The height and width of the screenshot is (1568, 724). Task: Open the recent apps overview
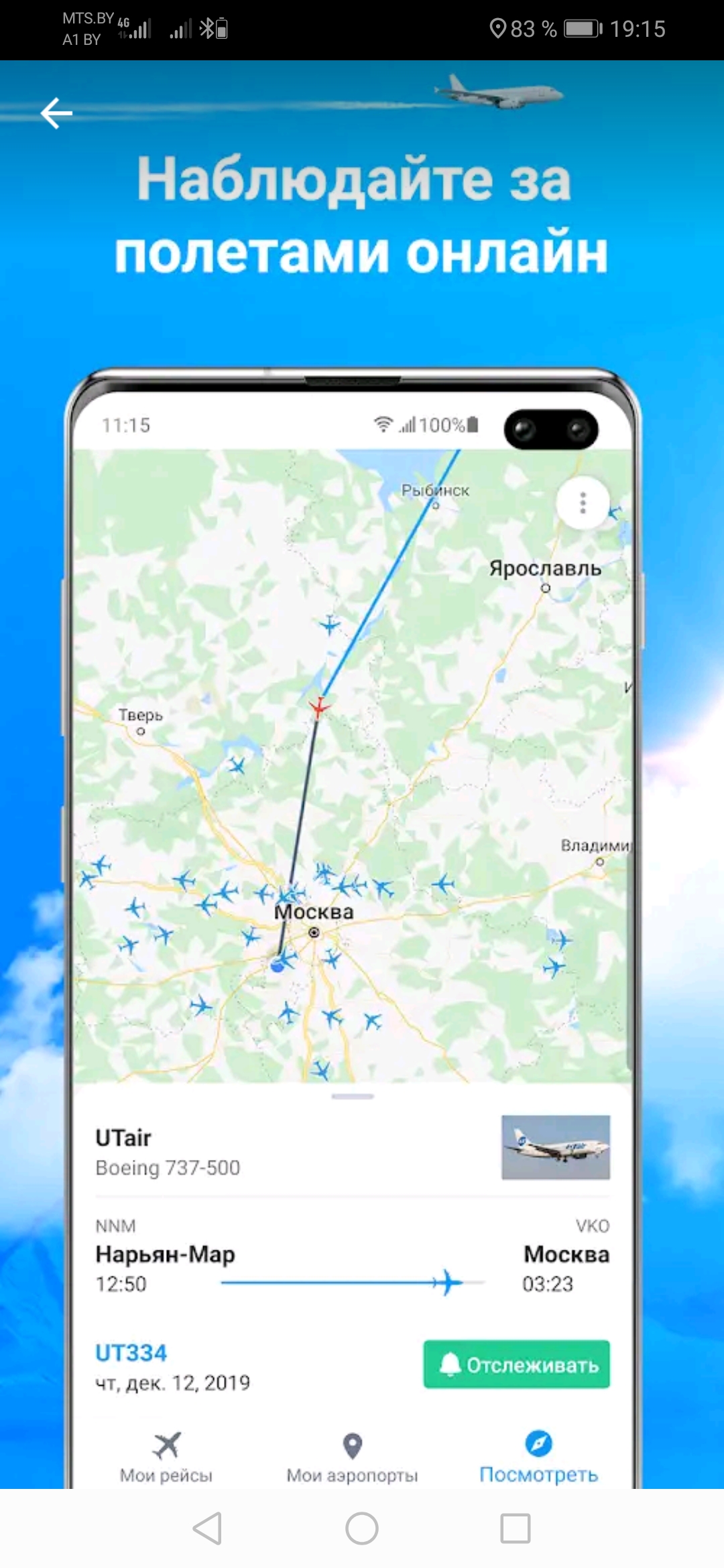(x=516, y=1528)
